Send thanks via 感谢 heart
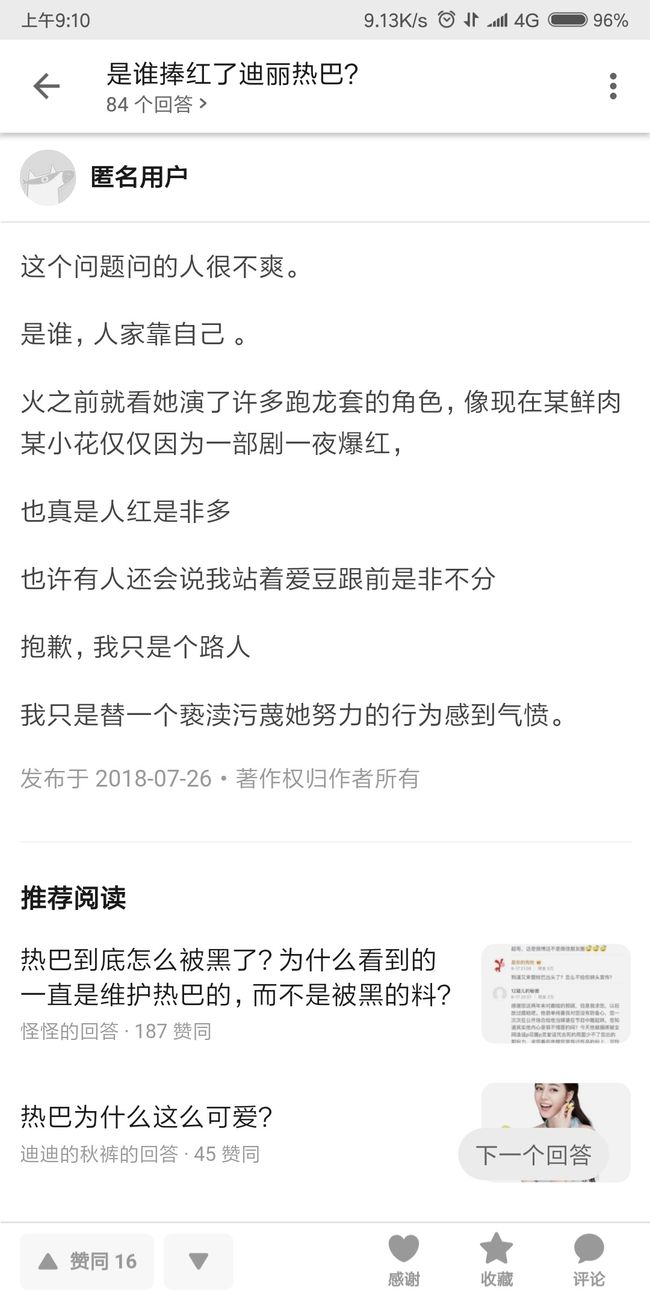Image resolution: width=650 pixels, height=1300 pixels. coord(404,1261)
